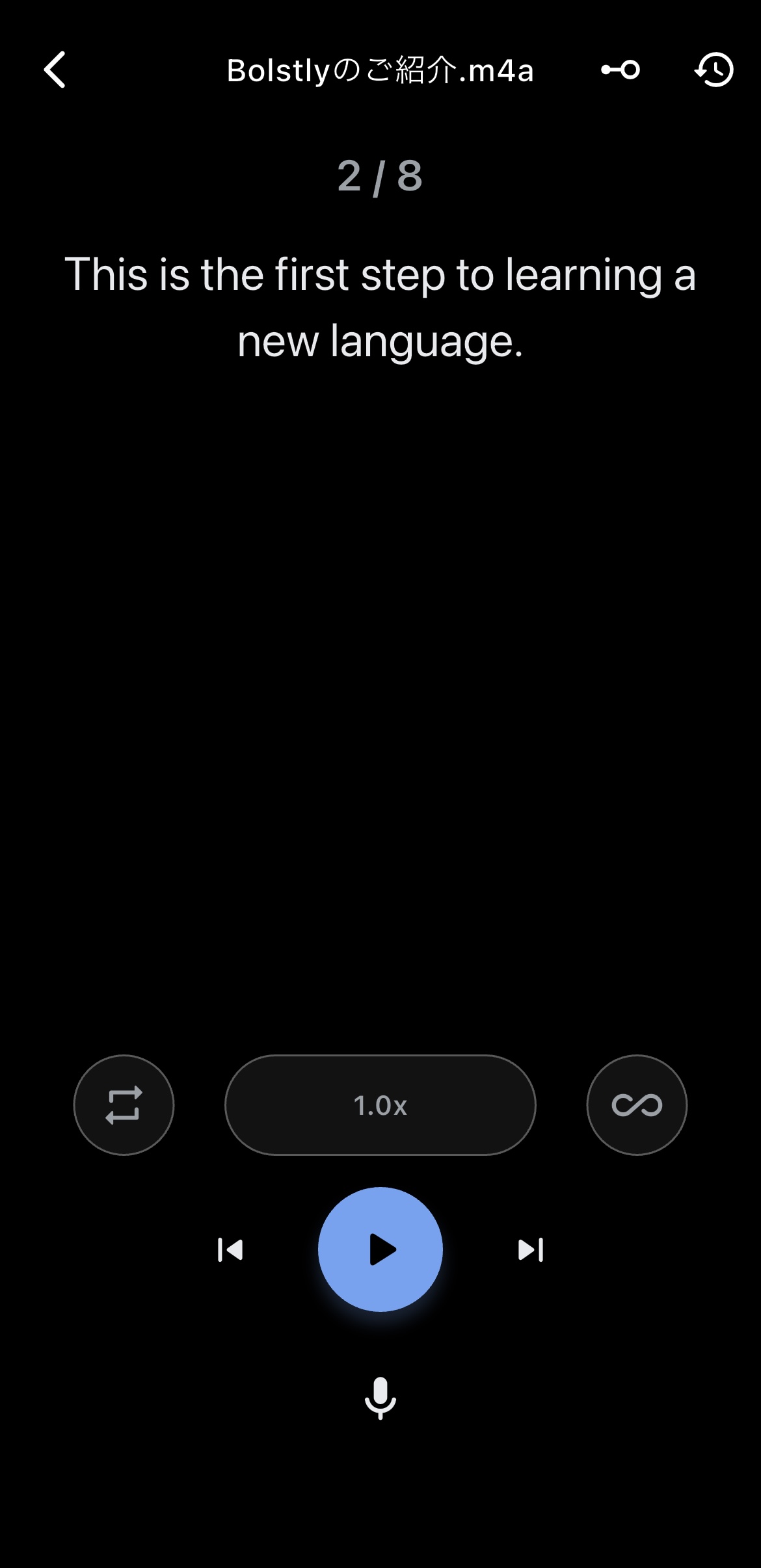Skip to the next sentence
Viewport: 761px width, 1568px height.
point(530,1249)
